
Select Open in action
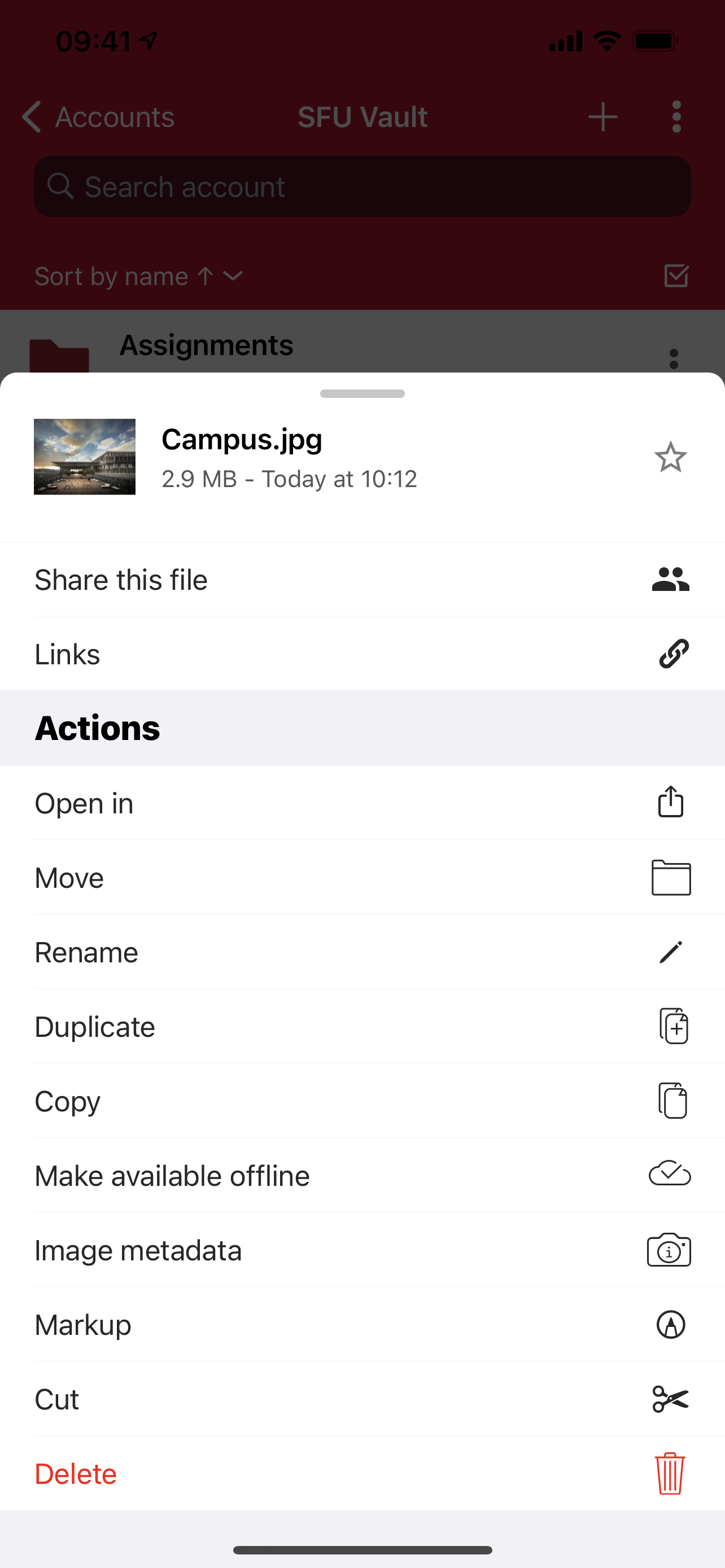click(x=362, y=803)
